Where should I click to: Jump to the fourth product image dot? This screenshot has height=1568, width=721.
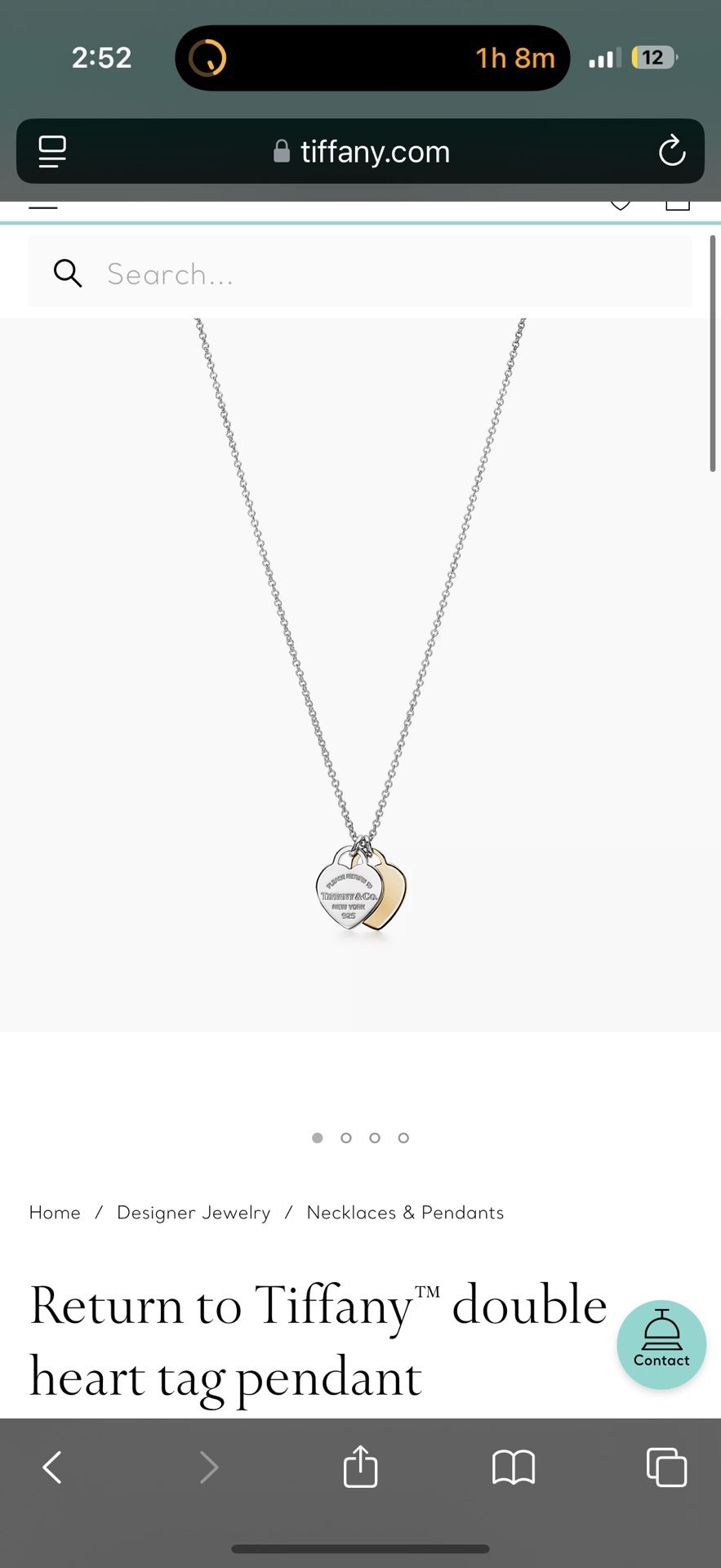click(x=403, y=1138)
